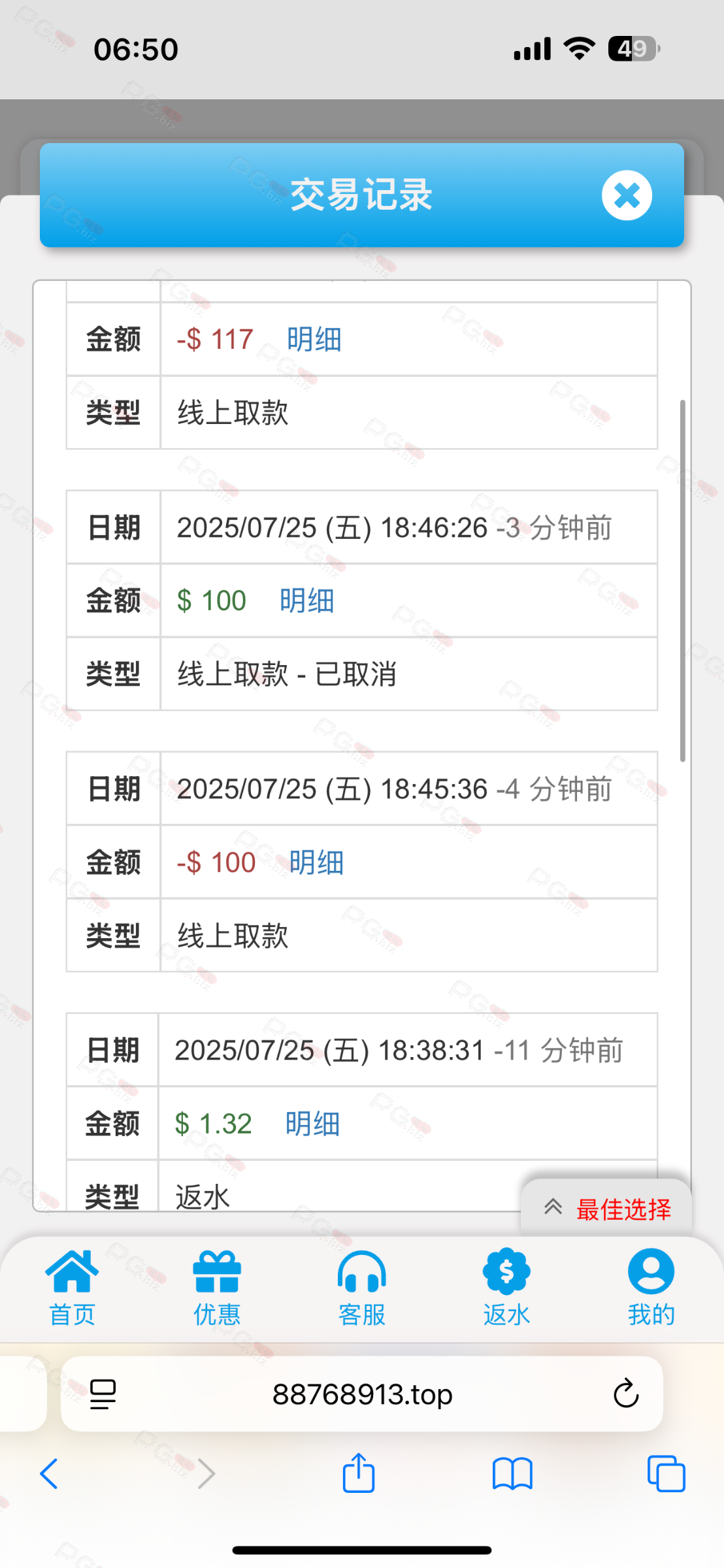Share this page
Image resolution: width=724 pixels, height=1568 pixels.
pyautogui.click(x=359, y=1473)
